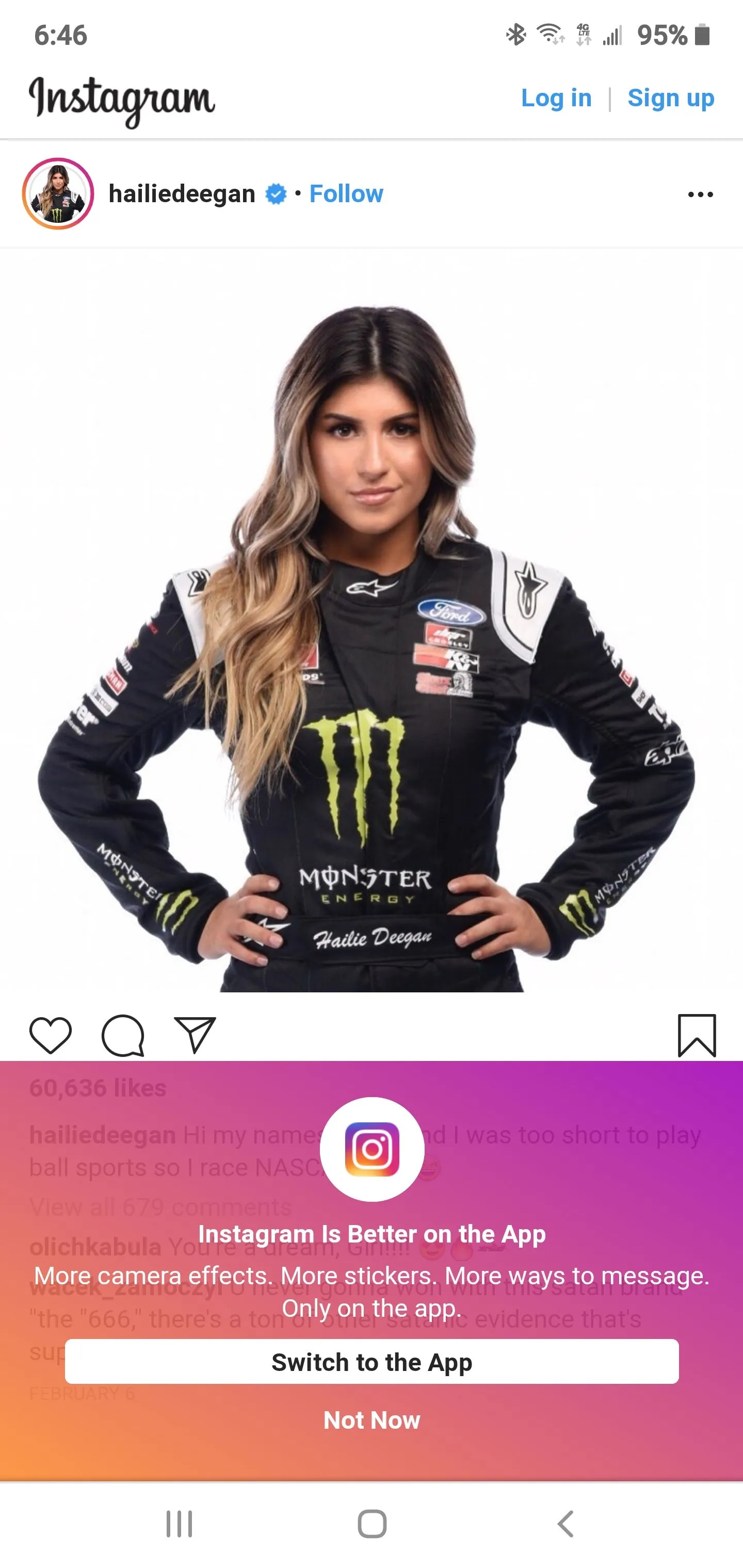
Task: Open recent apps from the navigation bar
Action: tap(179, 1524)
